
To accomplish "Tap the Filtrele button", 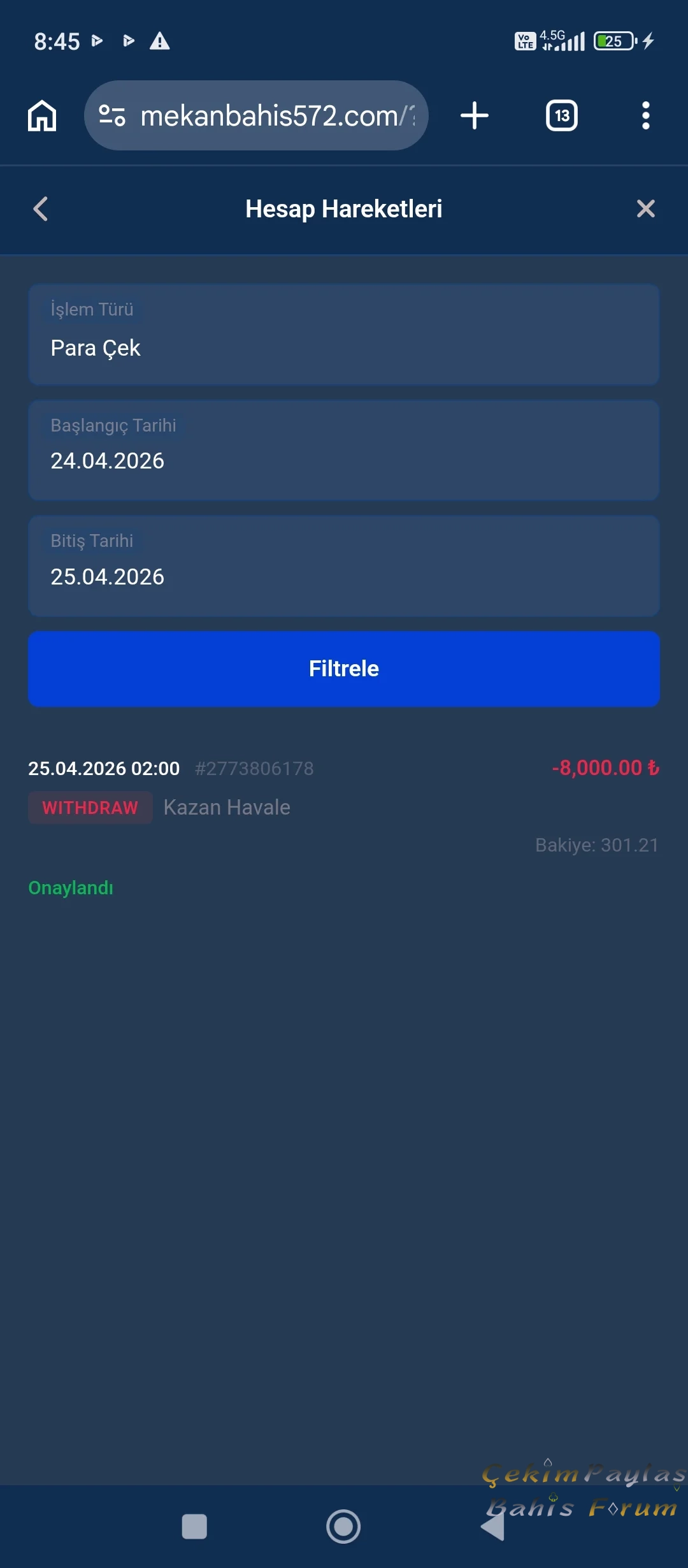I will click(x=344, y=669).
